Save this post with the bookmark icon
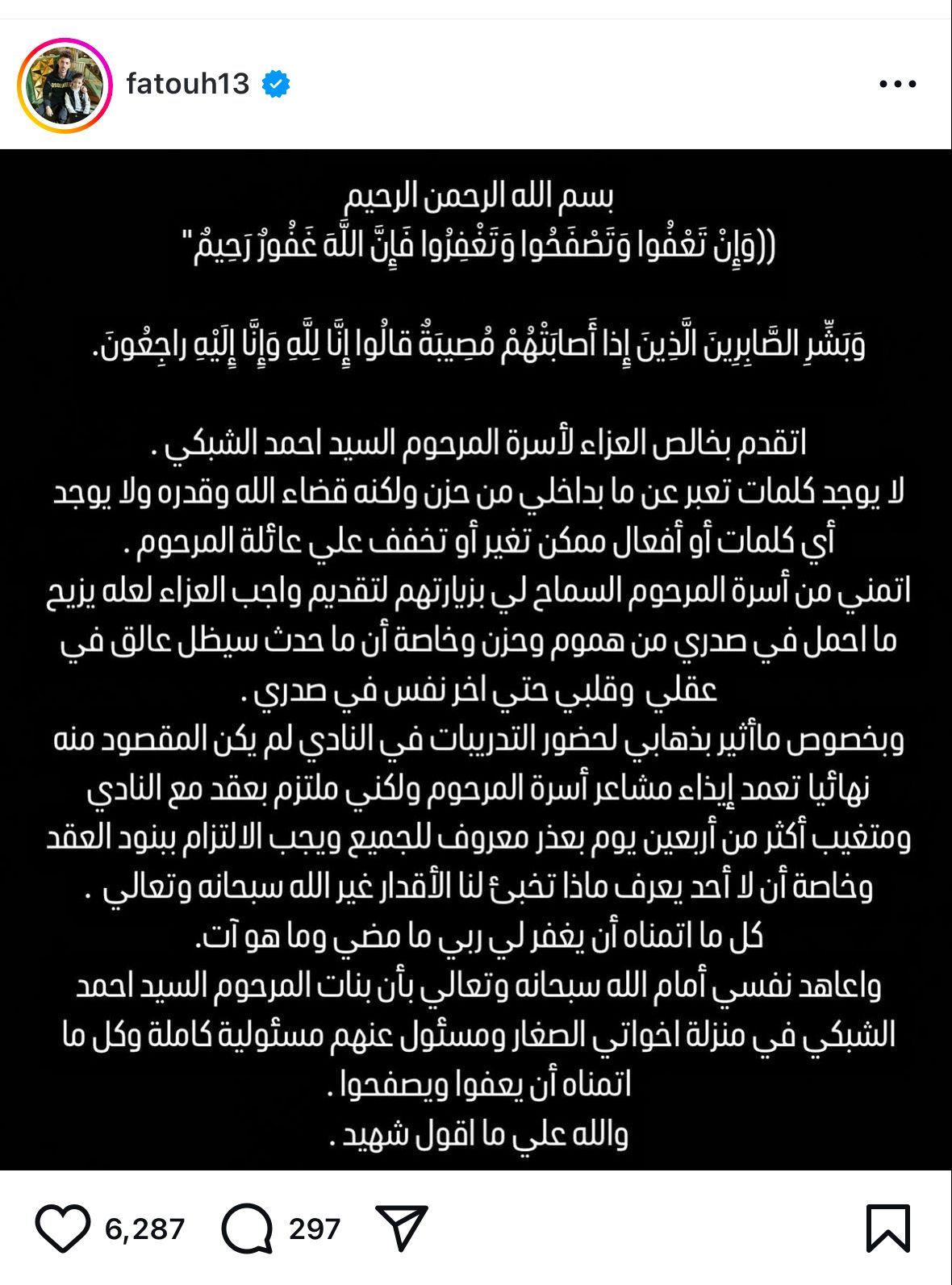952x1285 pixels. pos(887,1228)
